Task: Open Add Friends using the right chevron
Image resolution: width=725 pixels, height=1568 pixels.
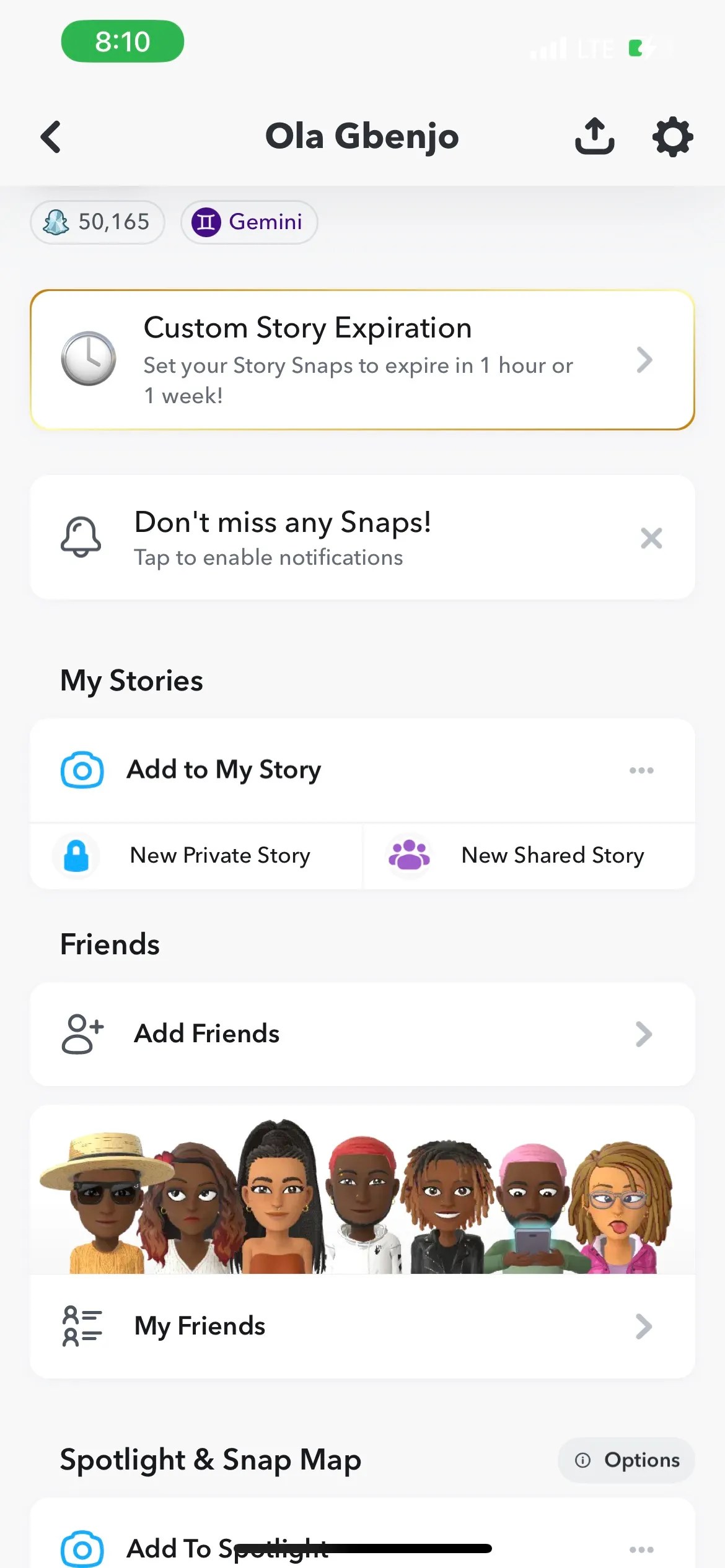Action: (644, 1033)
